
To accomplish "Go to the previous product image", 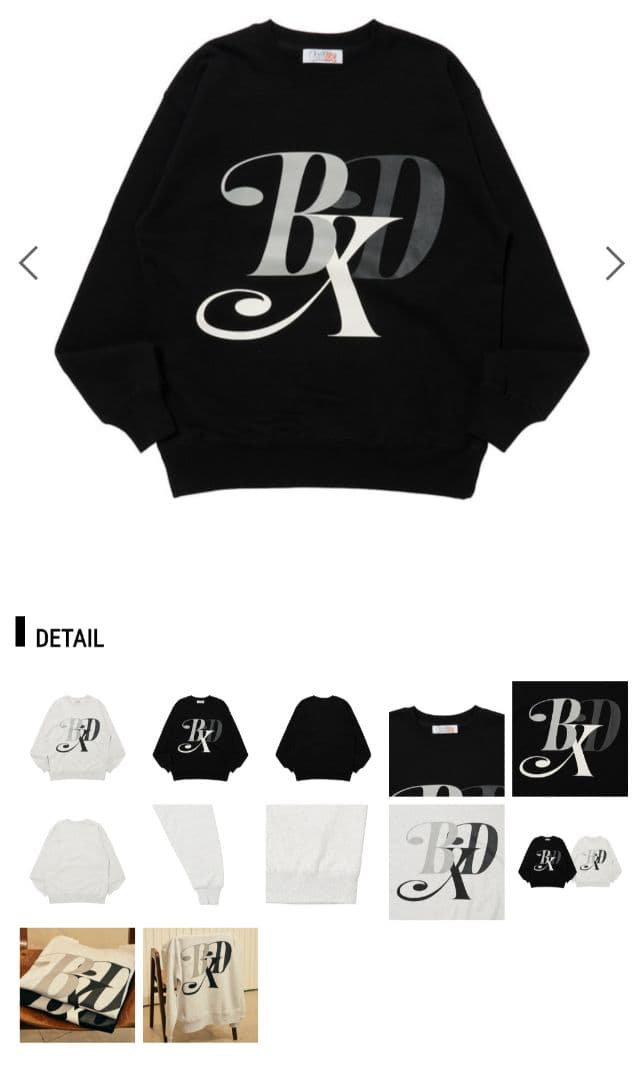I will click(x=28, y=263).
